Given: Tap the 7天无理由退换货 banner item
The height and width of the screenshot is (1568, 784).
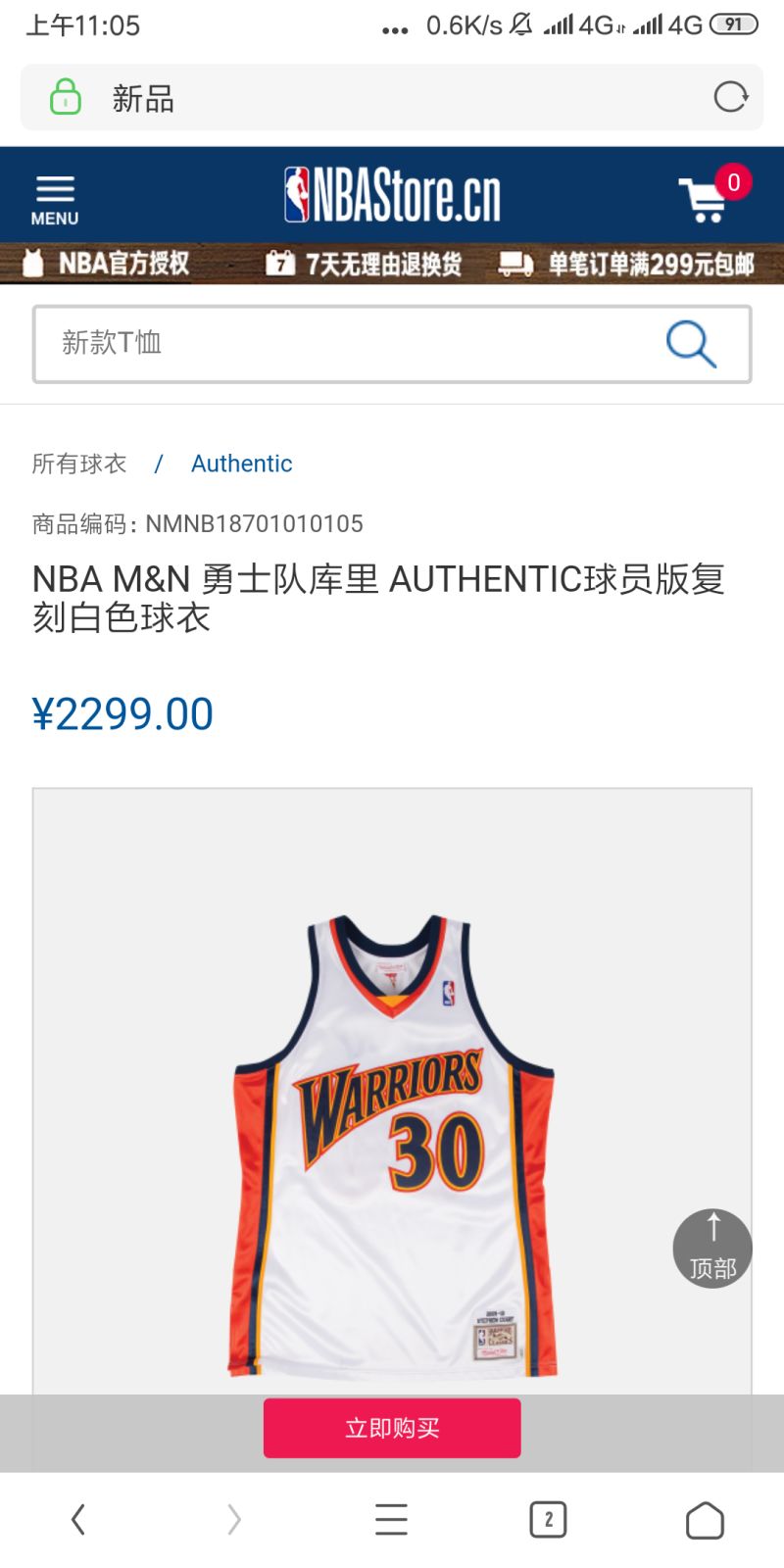Looking at the screenshot, I should 367,264.
